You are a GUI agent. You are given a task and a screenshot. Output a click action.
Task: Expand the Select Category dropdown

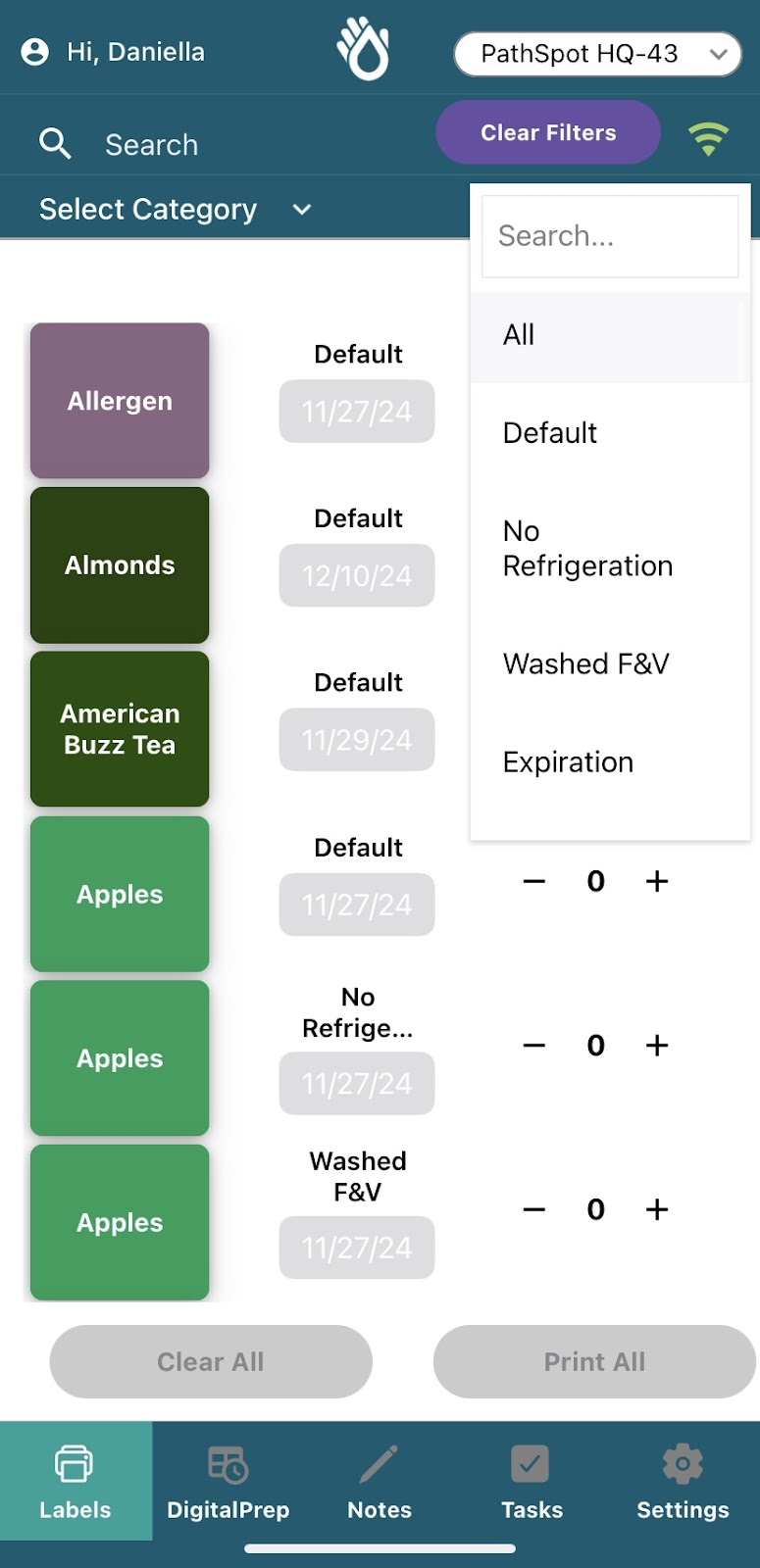point(176,209)
